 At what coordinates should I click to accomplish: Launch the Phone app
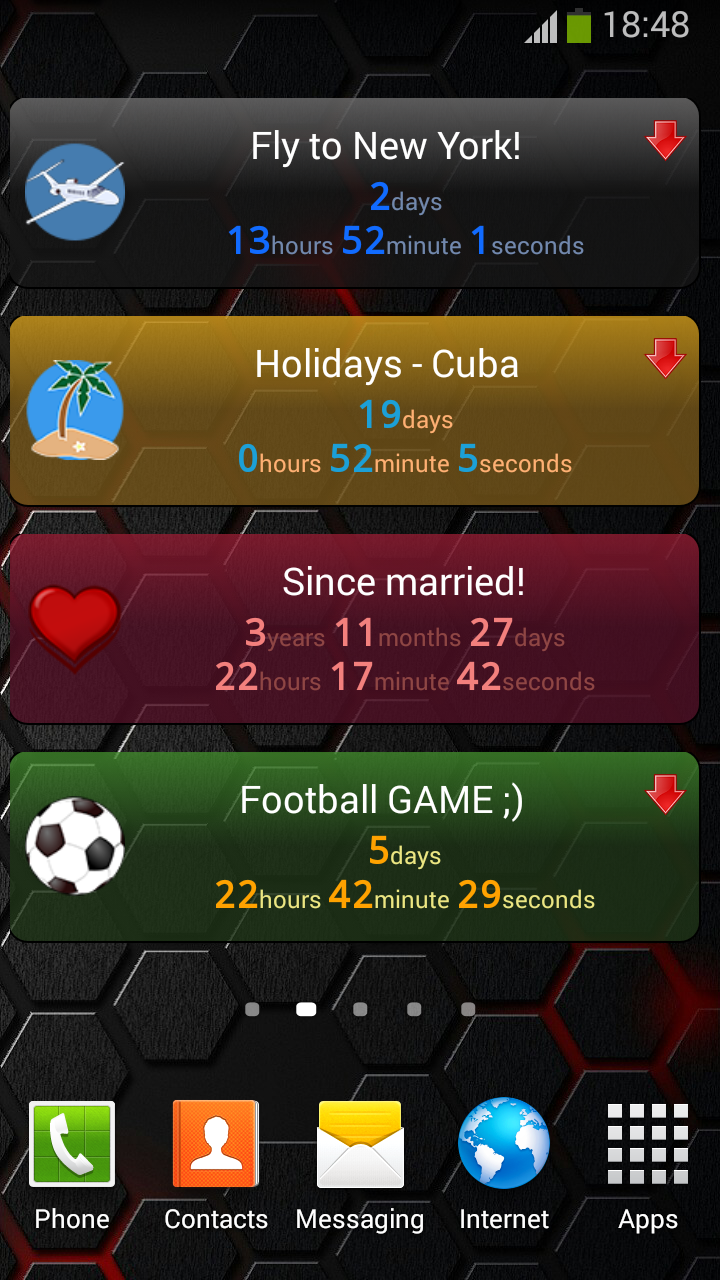[72, 1165]
